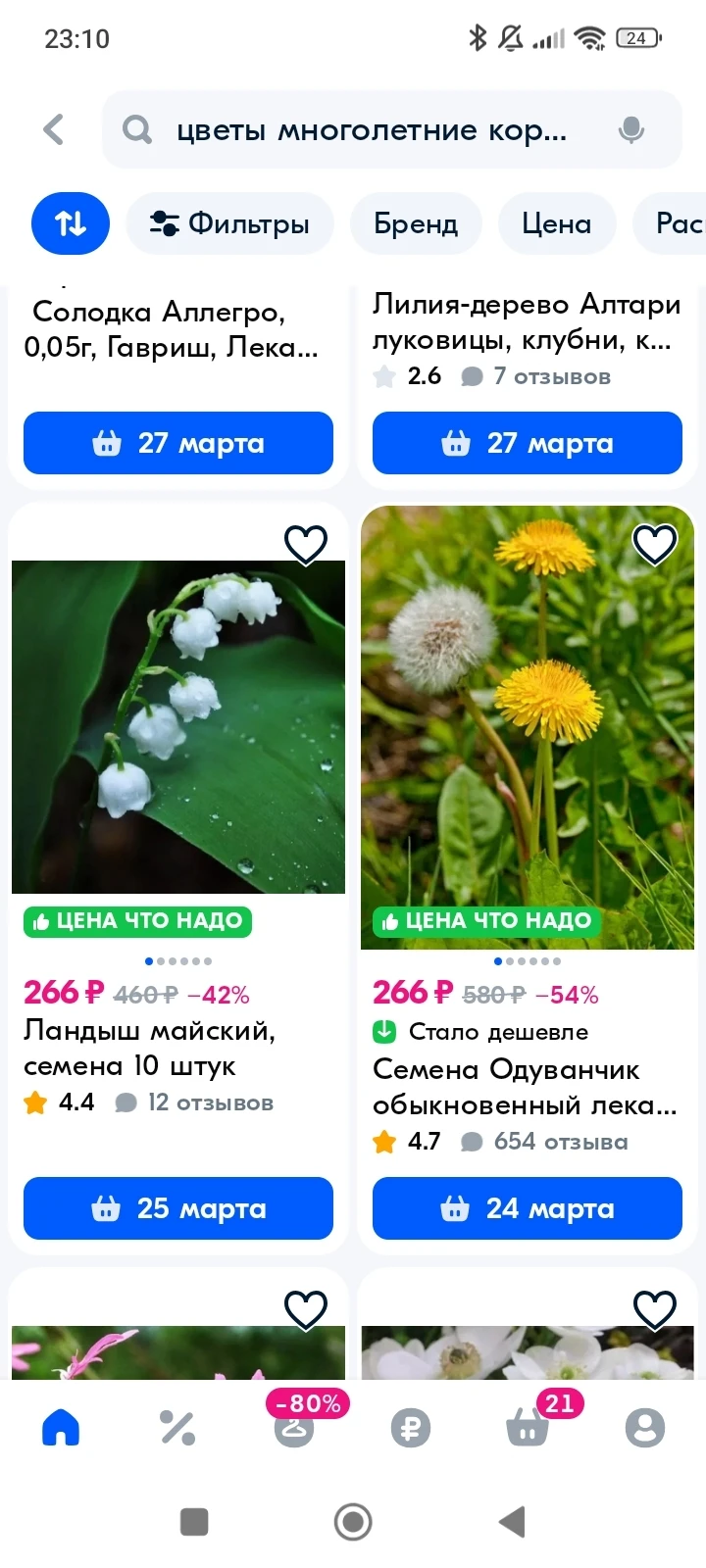Viewport: 706px width, 1568px height.
Task: Add Ландыш майский to favorites
Action: (x=305, y=545)
